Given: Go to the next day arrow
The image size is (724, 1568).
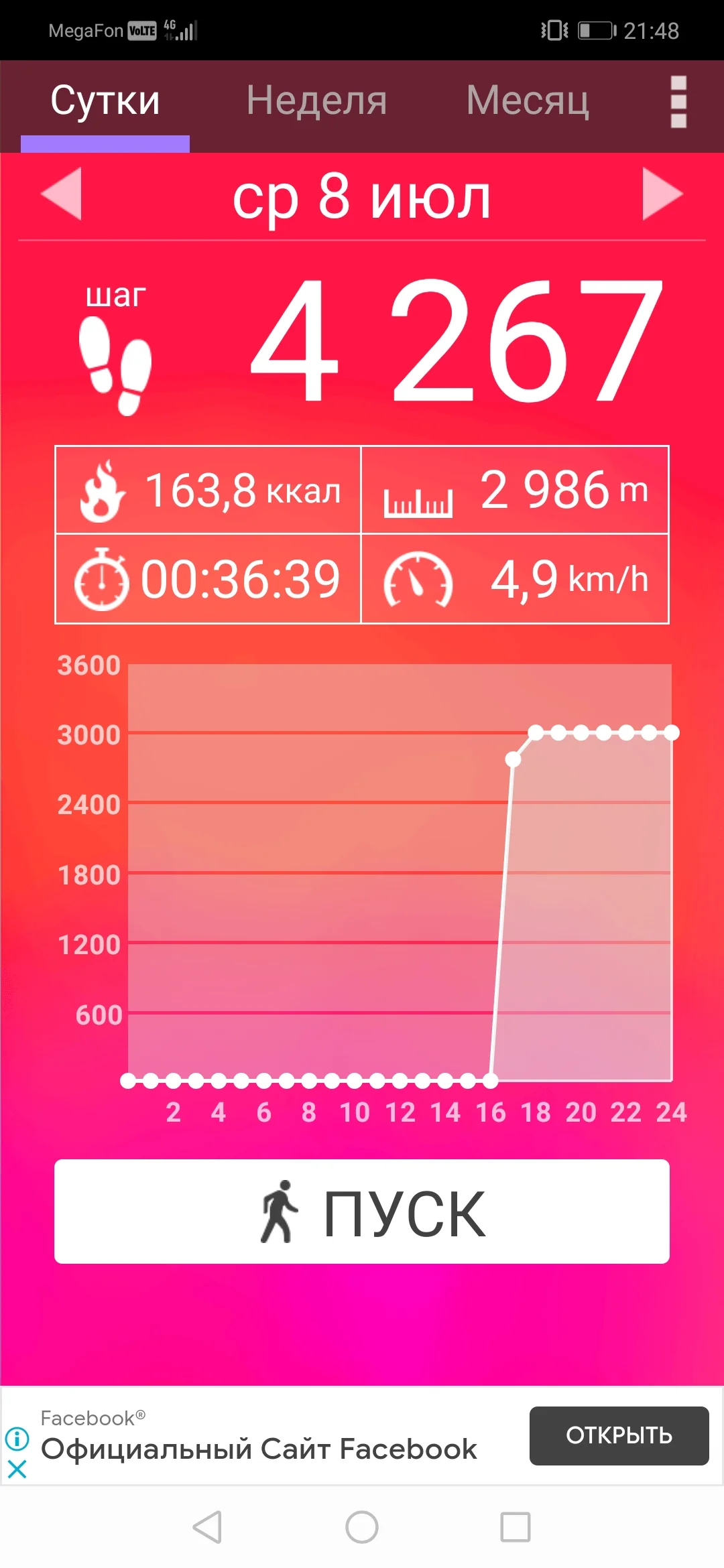Looking at the screenshot, I should [x=662, y=194].
